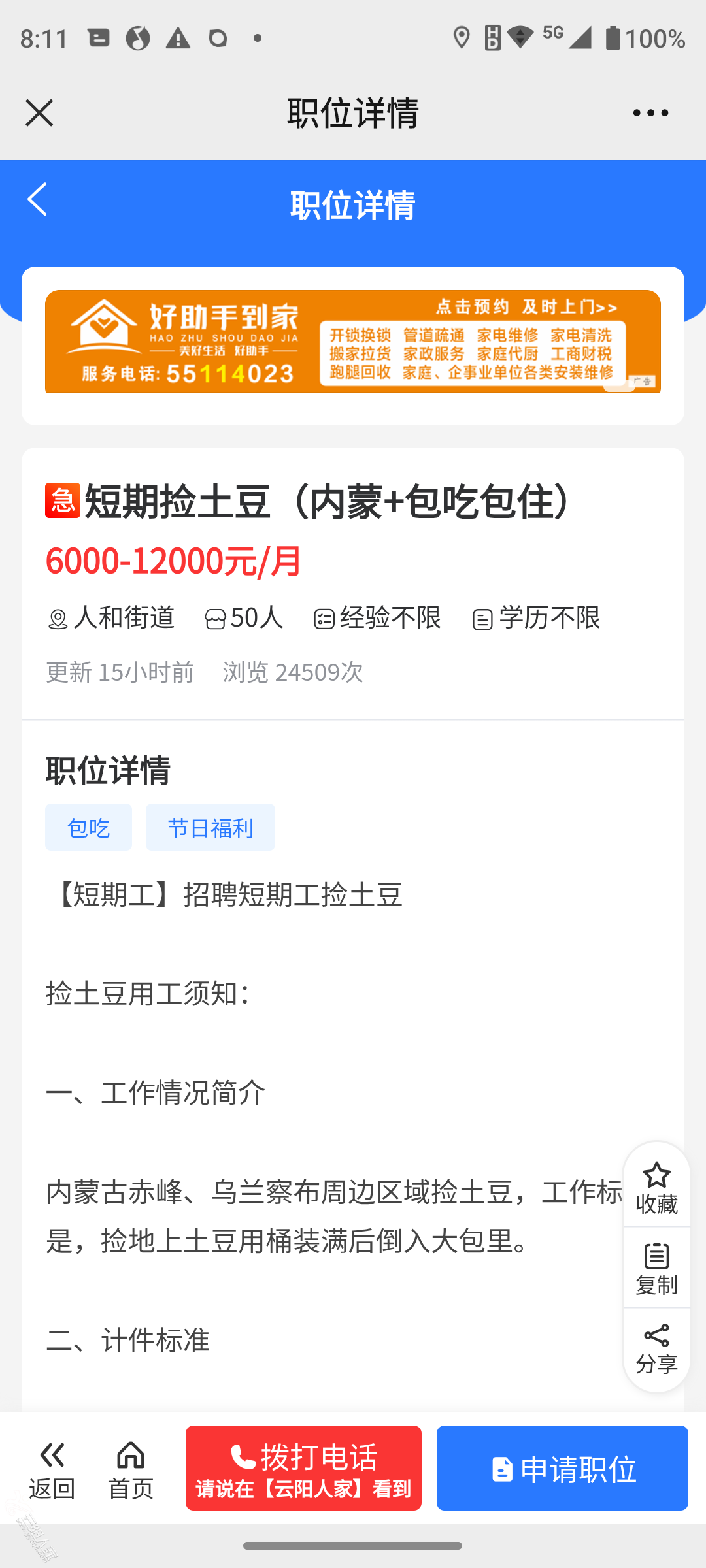The image size is (706, 1568).
Task: Share this job via 分享
Action: 656,1348
